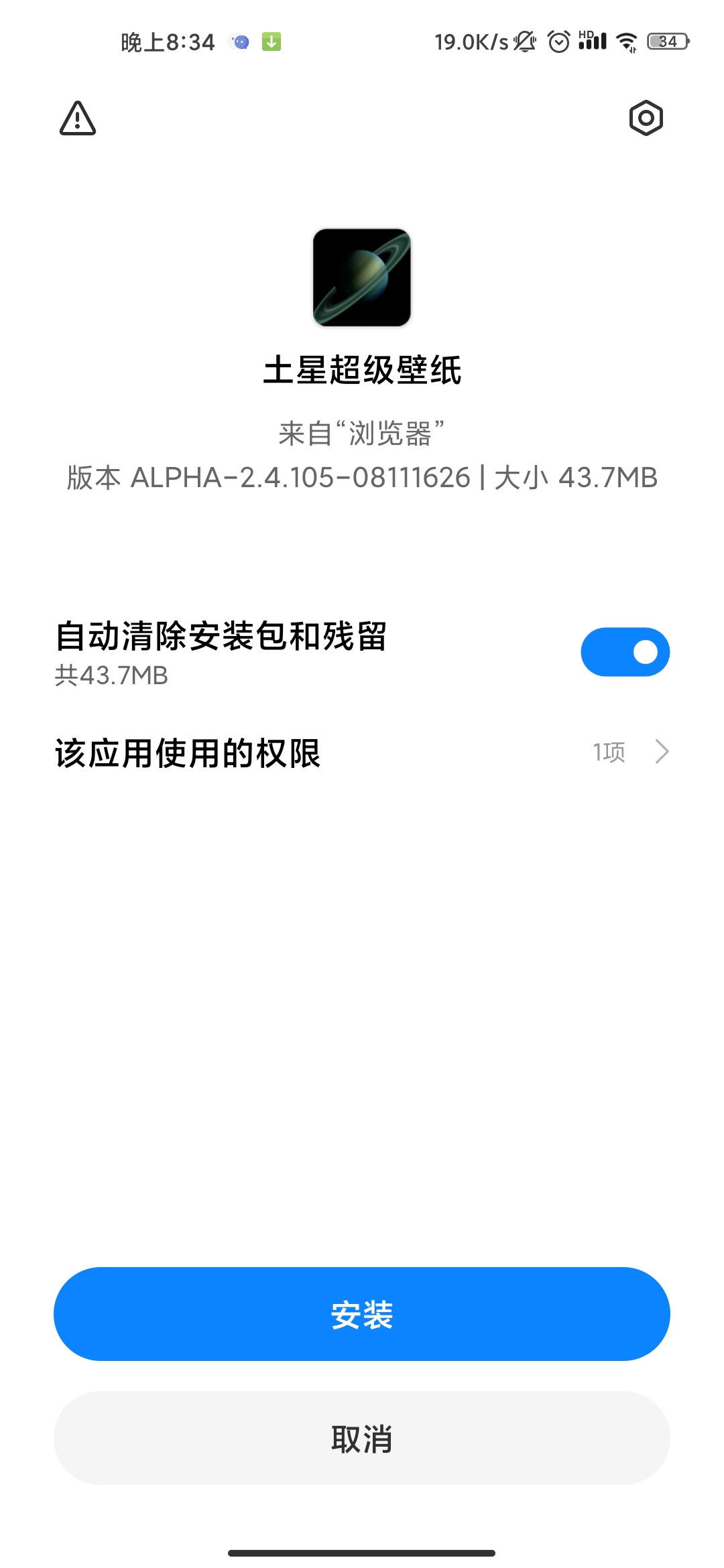724x1568 pixels.
Task: Open 该应用使用的权限 details
Action: (362, 753)
